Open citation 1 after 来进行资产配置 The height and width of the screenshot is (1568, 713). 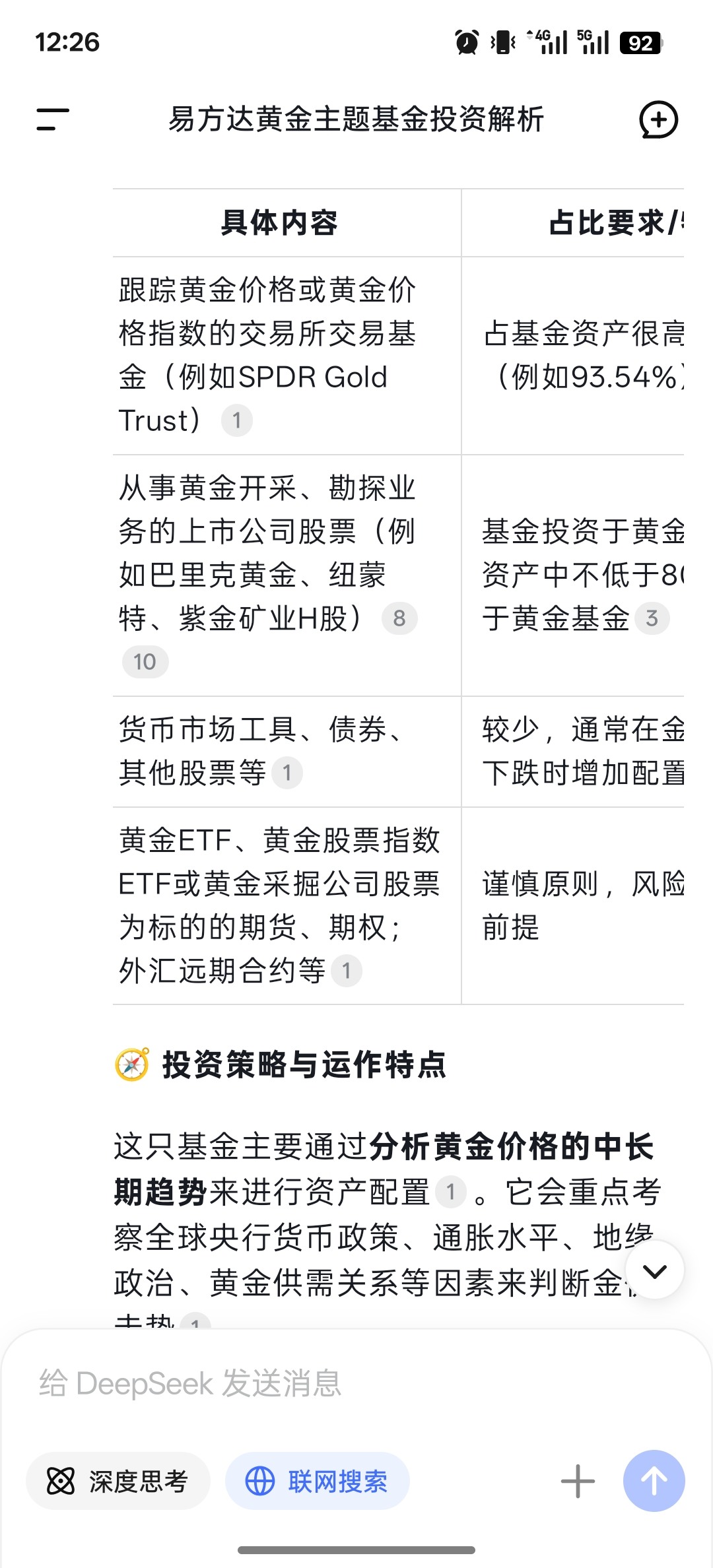tap(451, 1192)
